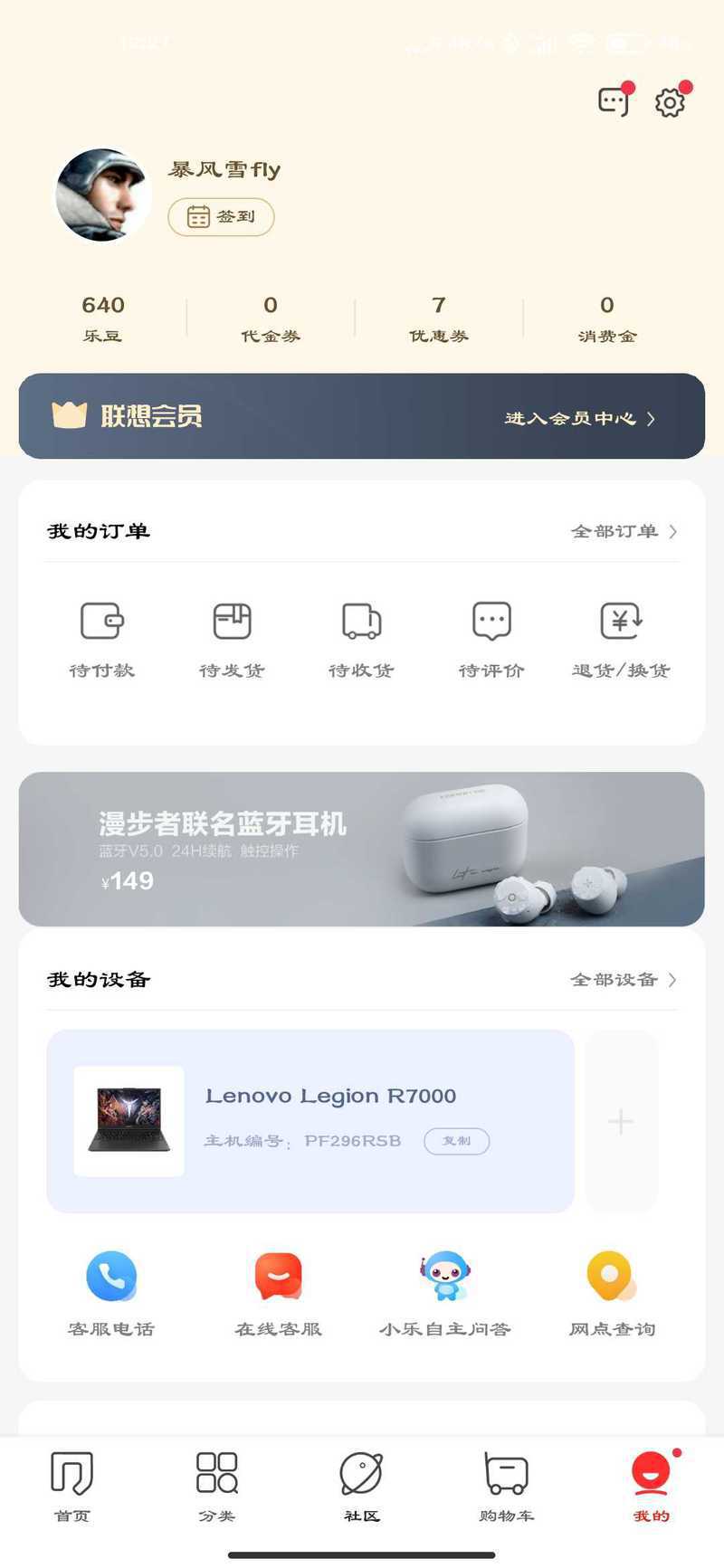Open the profile avatar picture
724x1568 pixels.
102,195
